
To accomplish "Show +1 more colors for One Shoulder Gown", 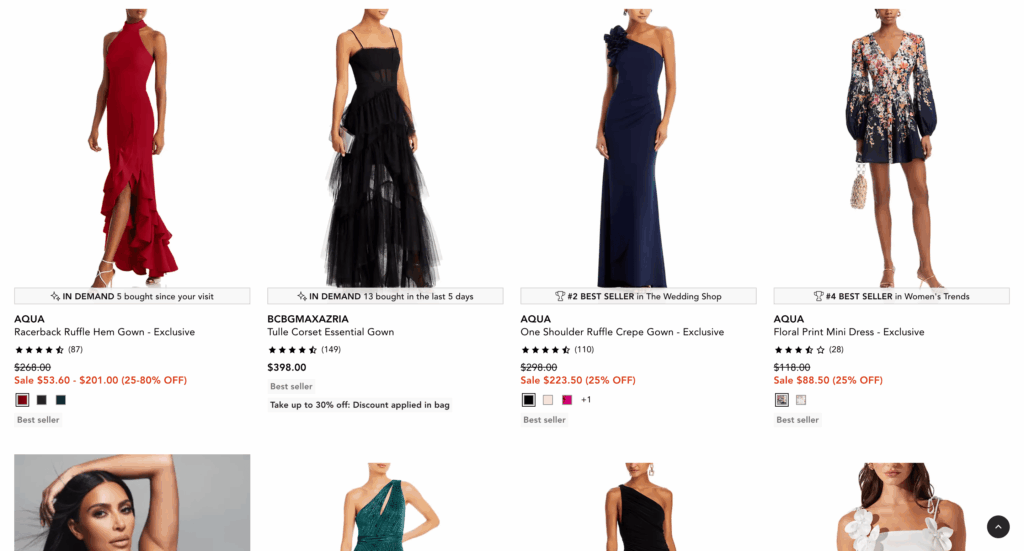I will pyautogui.click(x=586, y=400).
